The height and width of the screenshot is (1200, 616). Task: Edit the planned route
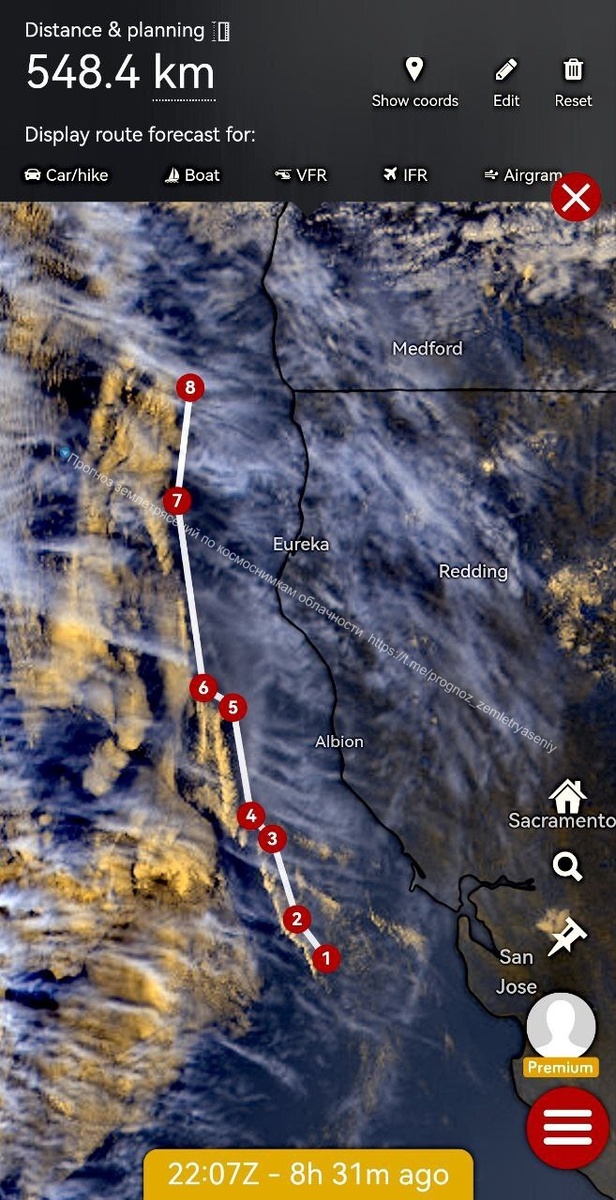coord(506,82)
